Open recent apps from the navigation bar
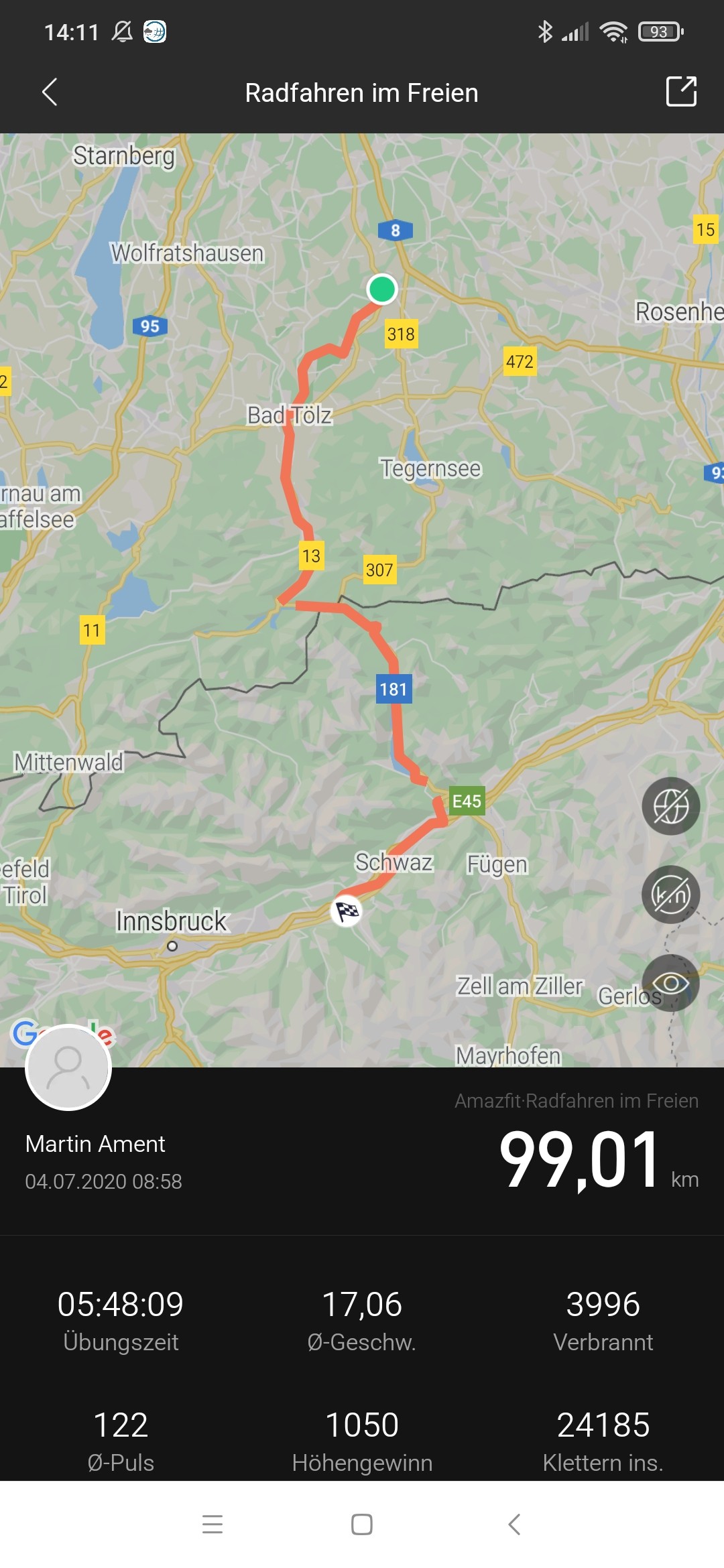The width and height of the screenshot is (724, 1568). (213, 1524)
